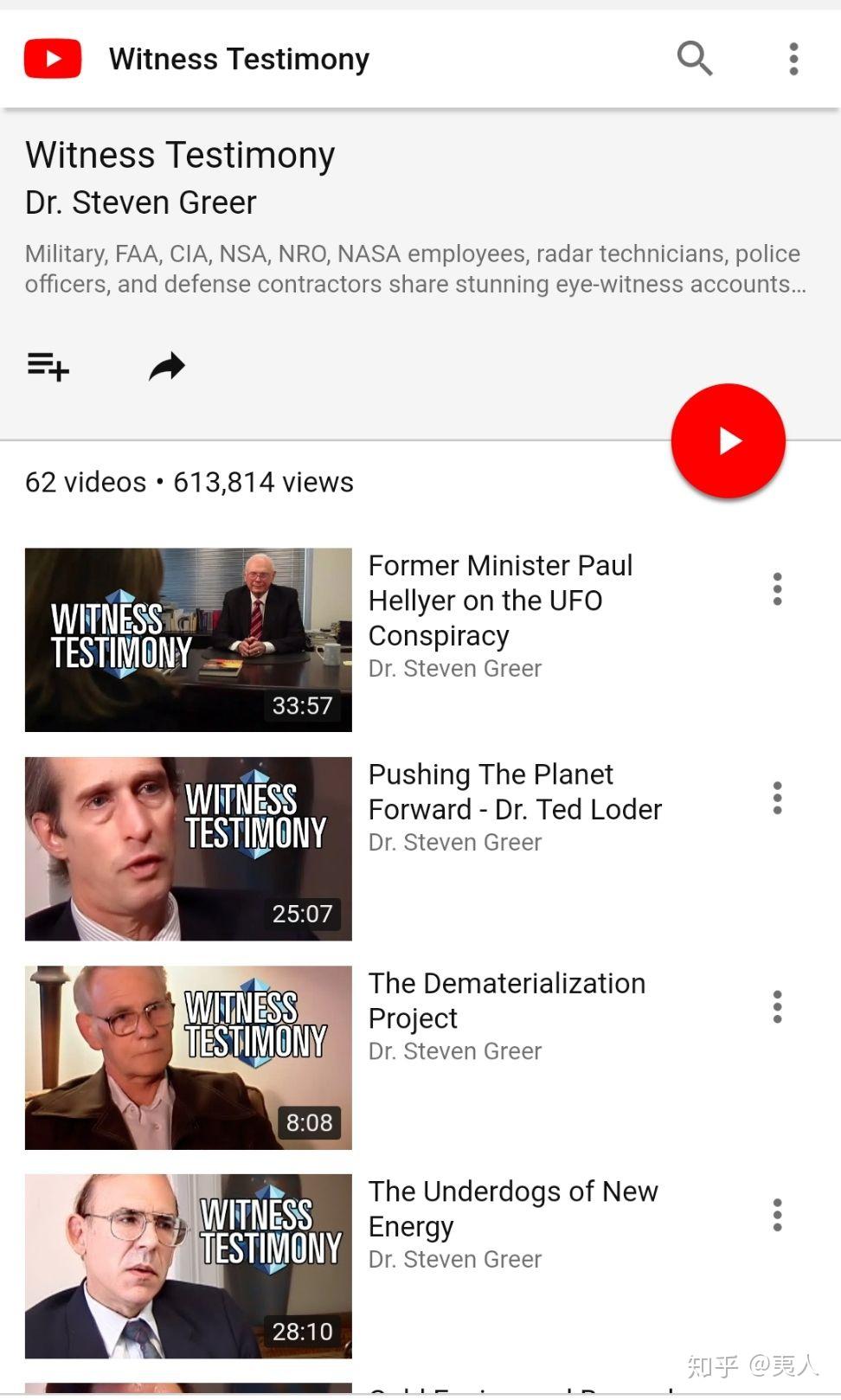Open options for the Paul Hellyer video

tap(777, 589)
